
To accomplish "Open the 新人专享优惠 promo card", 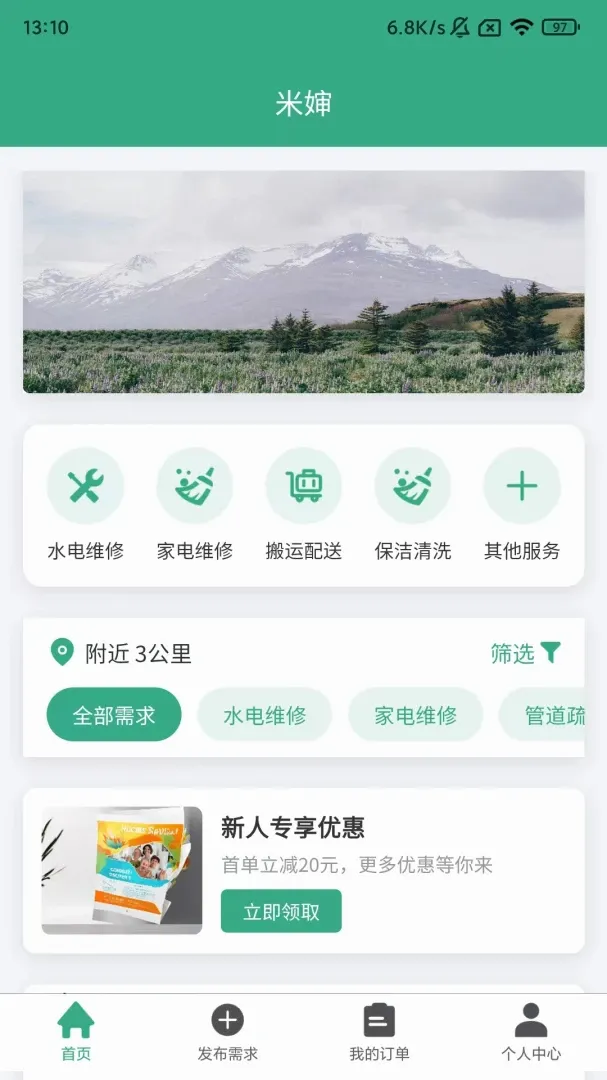I will pos(304,871).
